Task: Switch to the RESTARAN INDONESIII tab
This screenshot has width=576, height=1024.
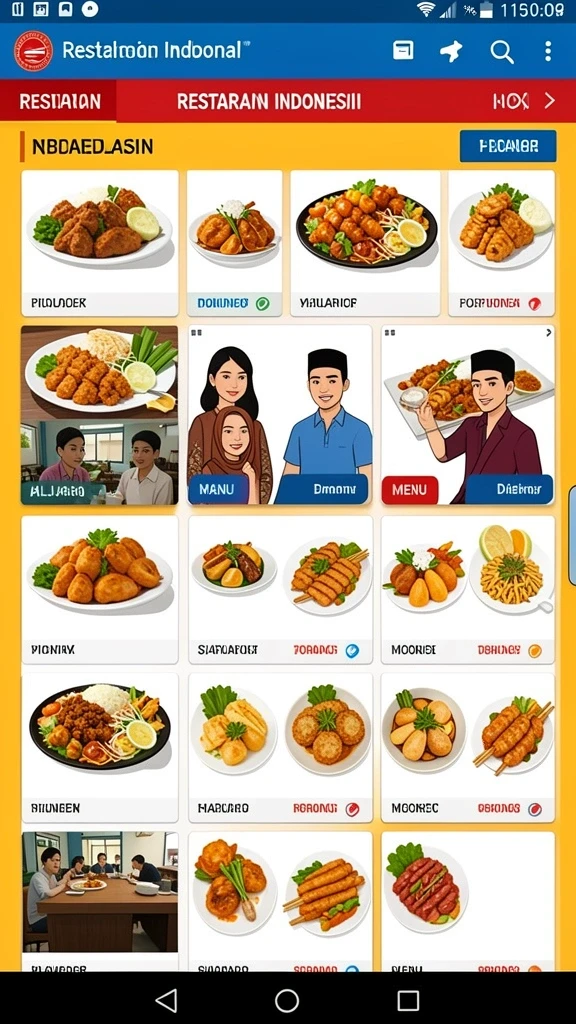Action: click(268, 101)
